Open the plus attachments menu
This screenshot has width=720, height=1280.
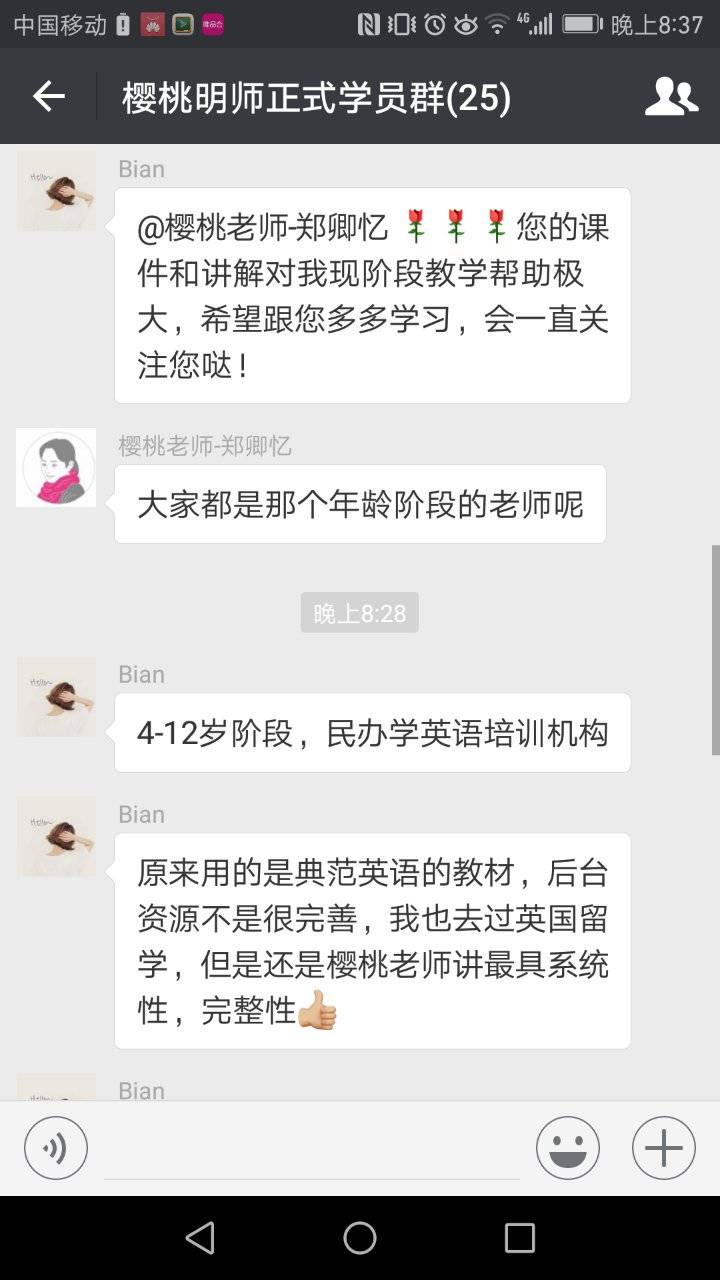664,1148
